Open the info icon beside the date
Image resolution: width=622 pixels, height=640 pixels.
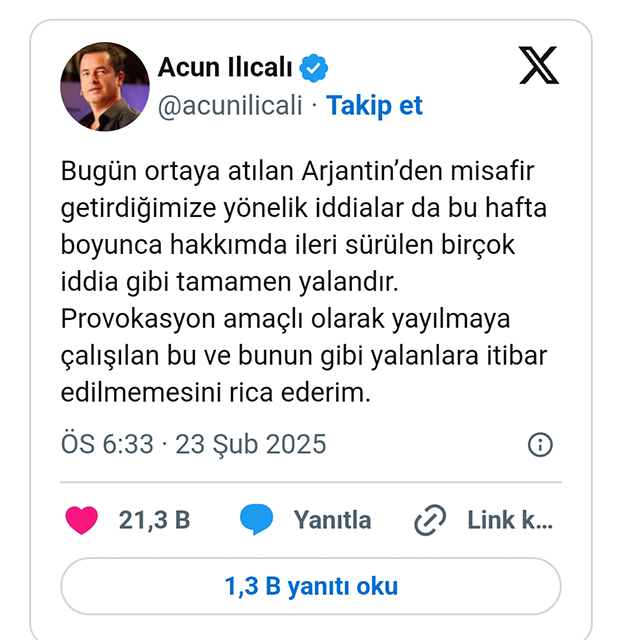539,444
